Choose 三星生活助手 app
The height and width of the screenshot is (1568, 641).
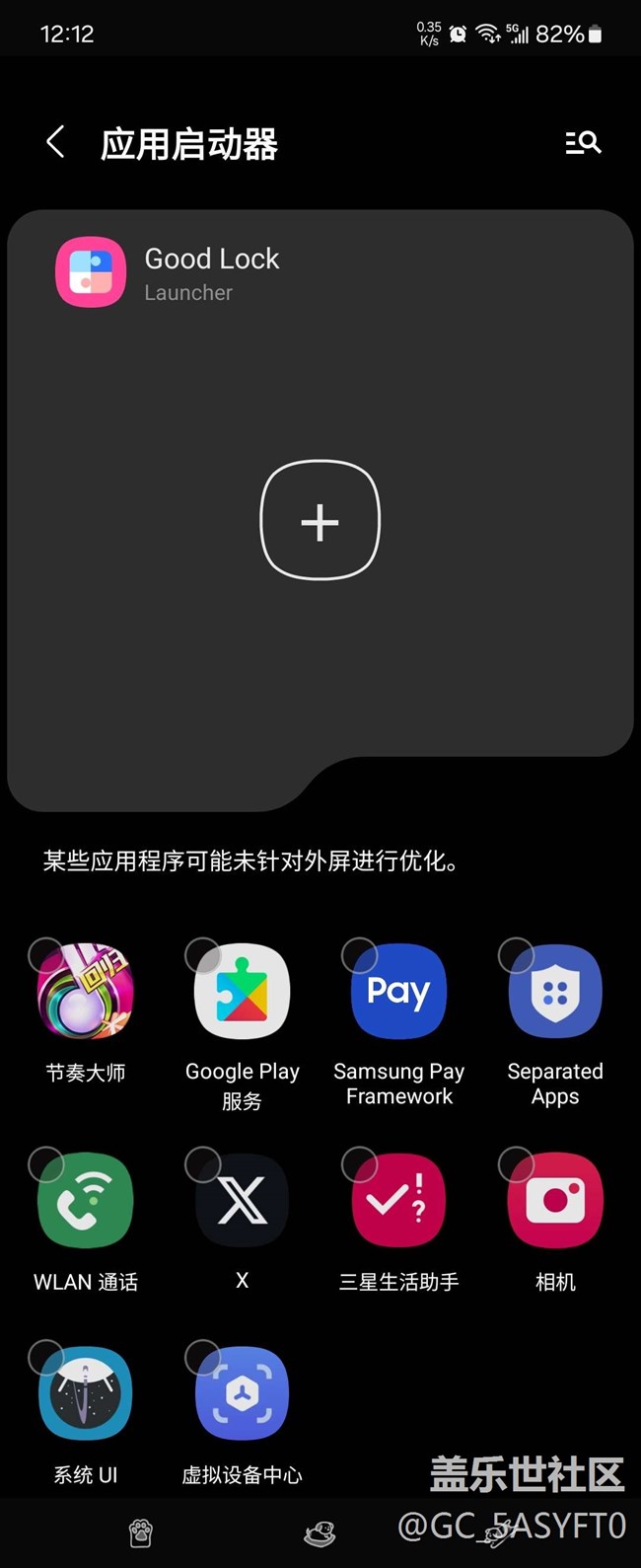pyautogui.click(x=398, y=1202)
